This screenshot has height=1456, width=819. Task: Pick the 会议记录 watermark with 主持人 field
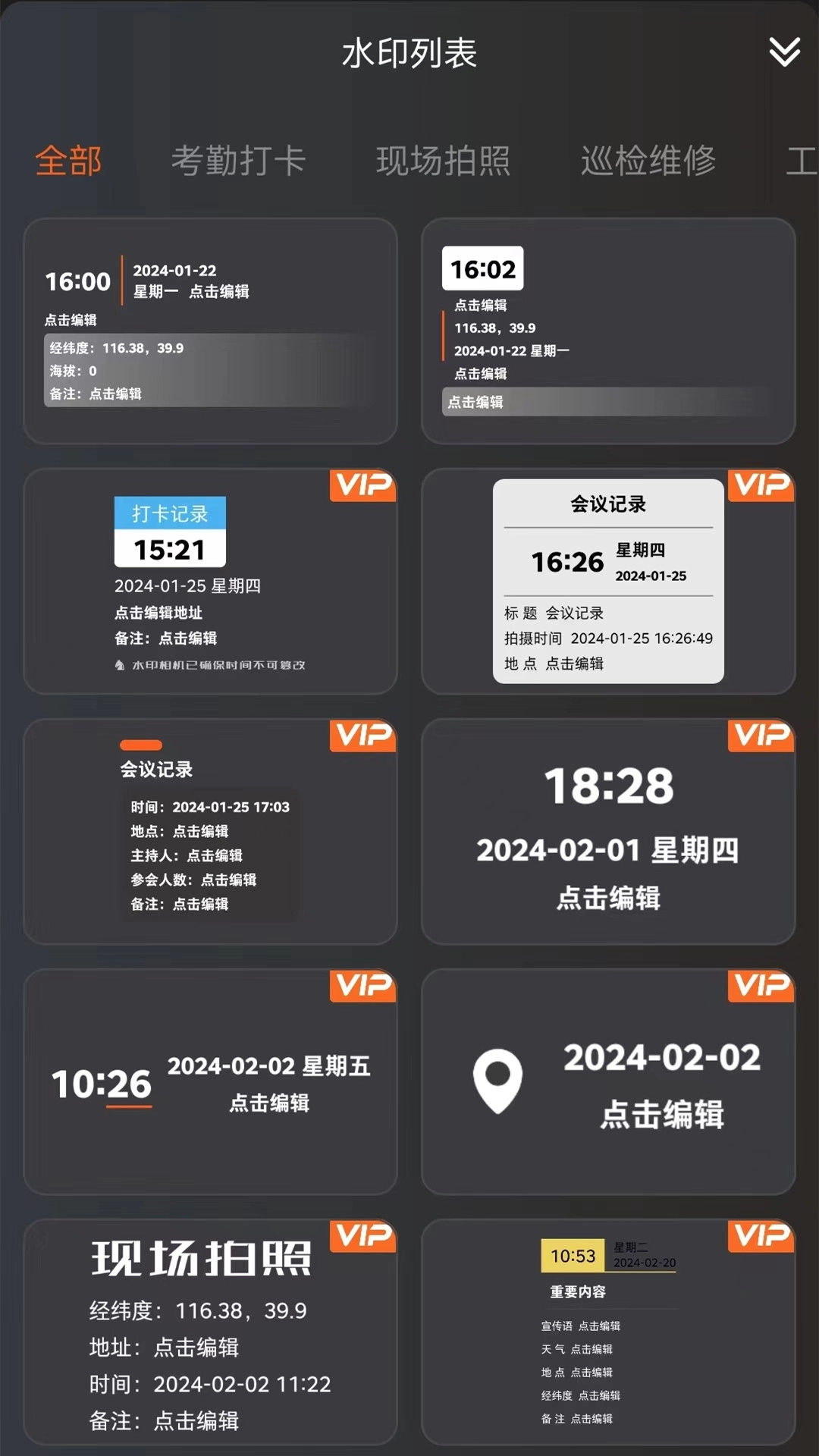(210, 832)
